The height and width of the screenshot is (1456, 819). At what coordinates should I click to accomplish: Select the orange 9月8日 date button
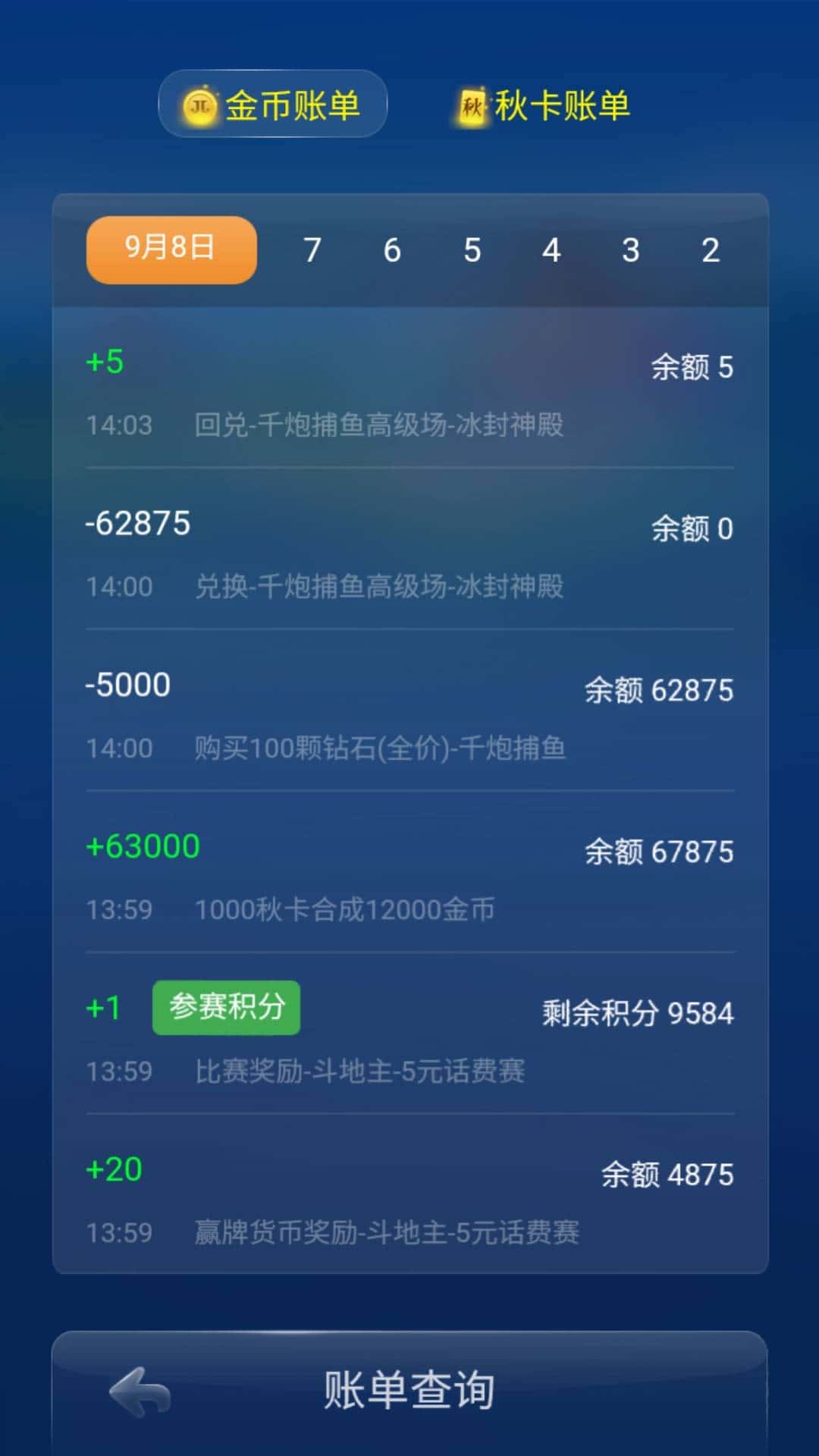click(x=170, y=249)
